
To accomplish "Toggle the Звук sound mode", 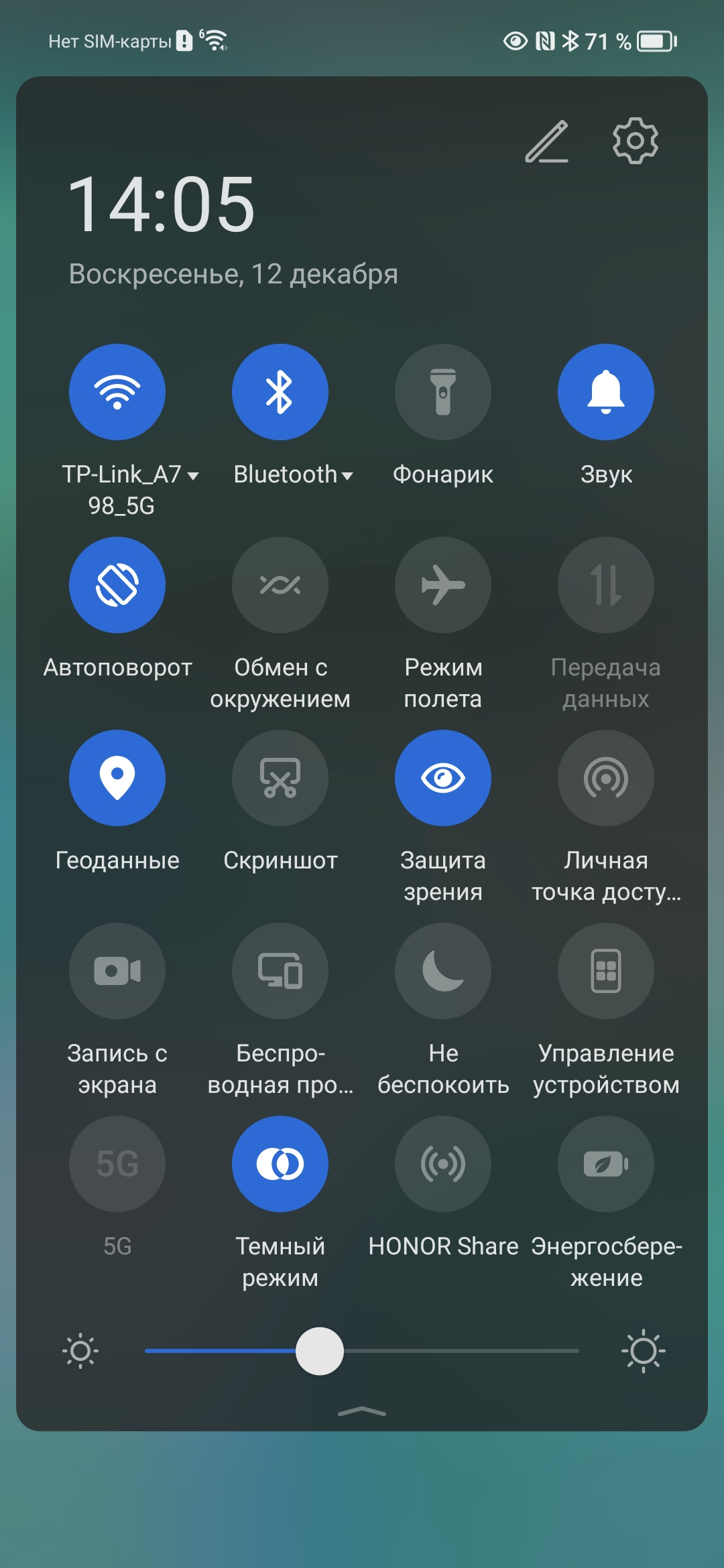I will point(606,392).
